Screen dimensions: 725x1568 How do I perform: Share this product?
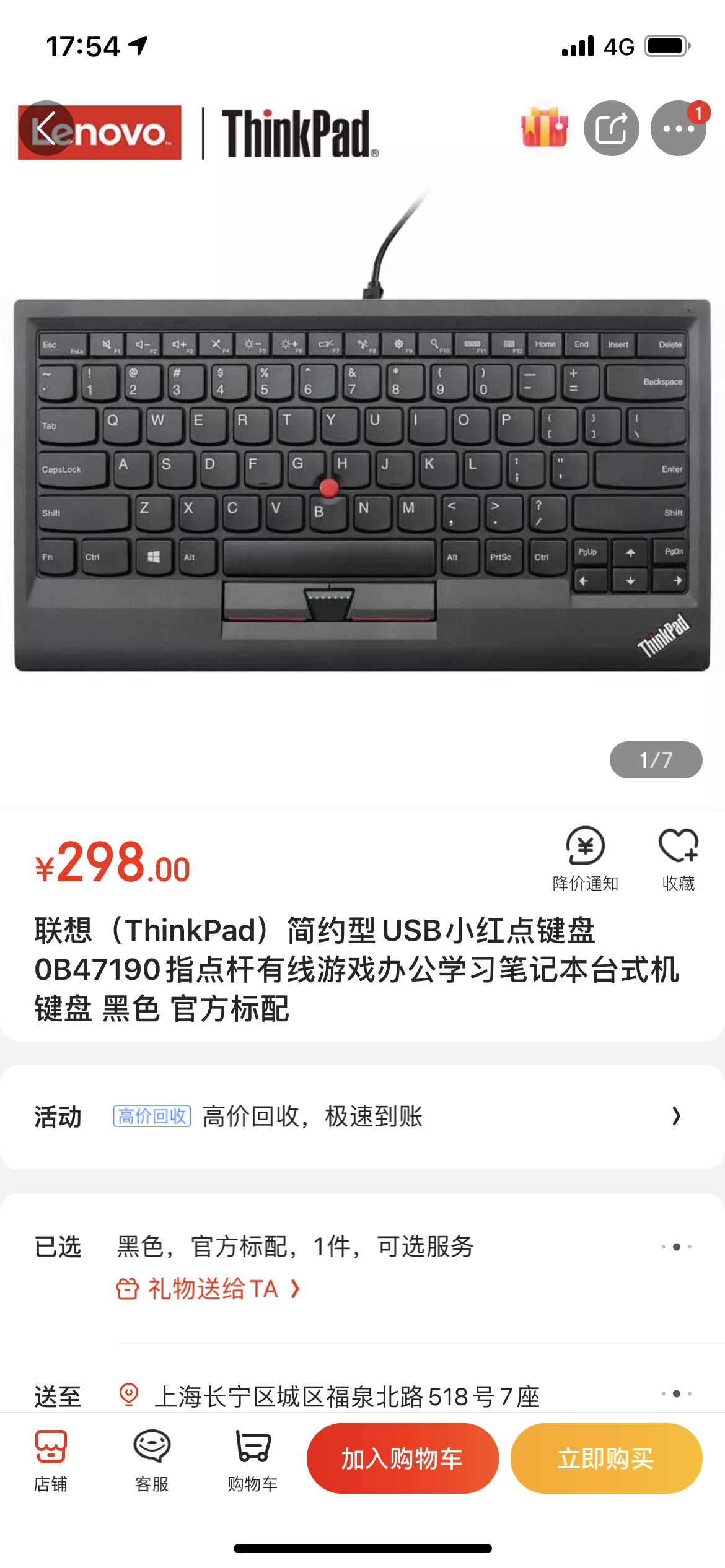(x=611, y=128)
